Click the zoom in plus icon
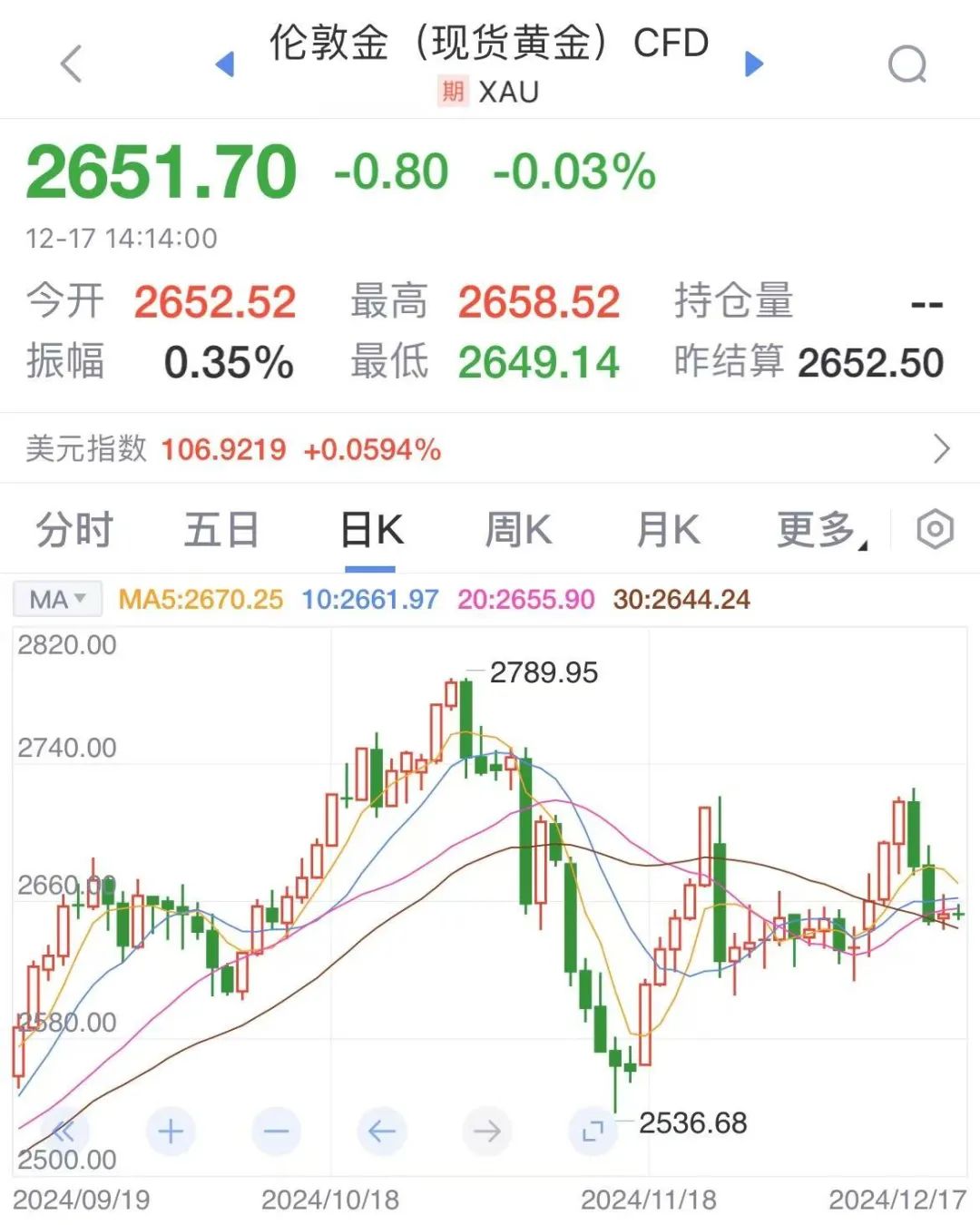The image size is (980, 1225). point(170,1132)
